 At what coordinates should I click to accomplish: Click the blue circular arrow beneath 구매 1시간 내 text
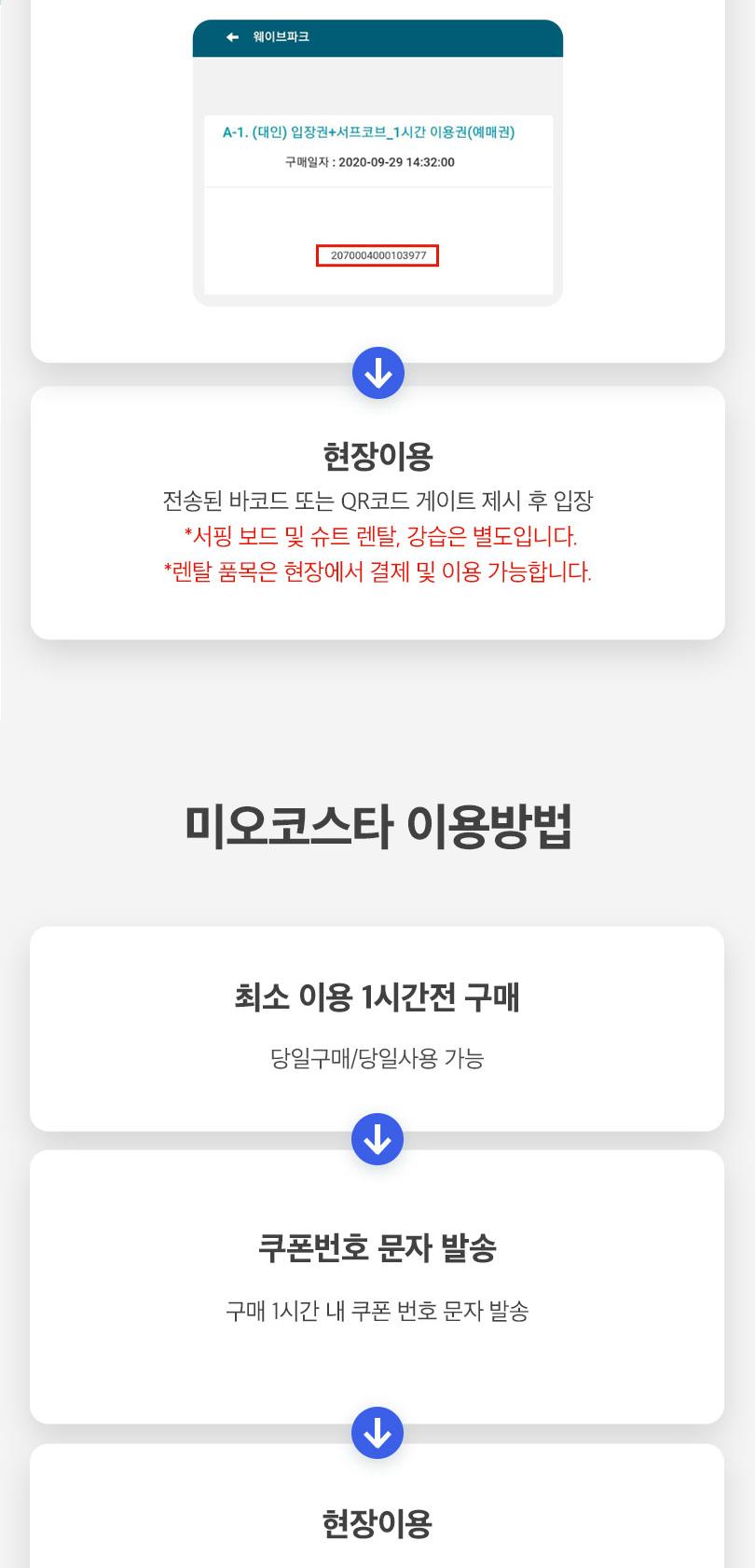pos(377,1434)
